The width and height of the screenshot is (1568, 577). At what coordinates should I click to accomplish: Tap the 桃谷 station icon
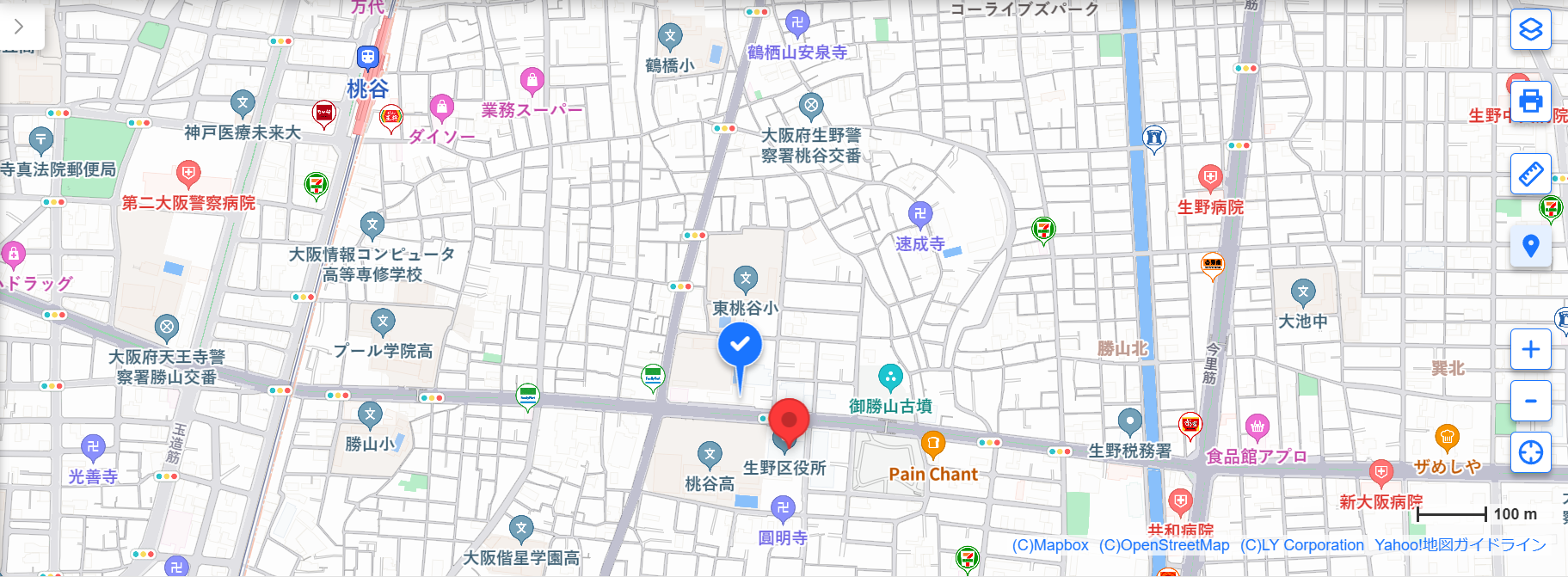click(368, 58)
